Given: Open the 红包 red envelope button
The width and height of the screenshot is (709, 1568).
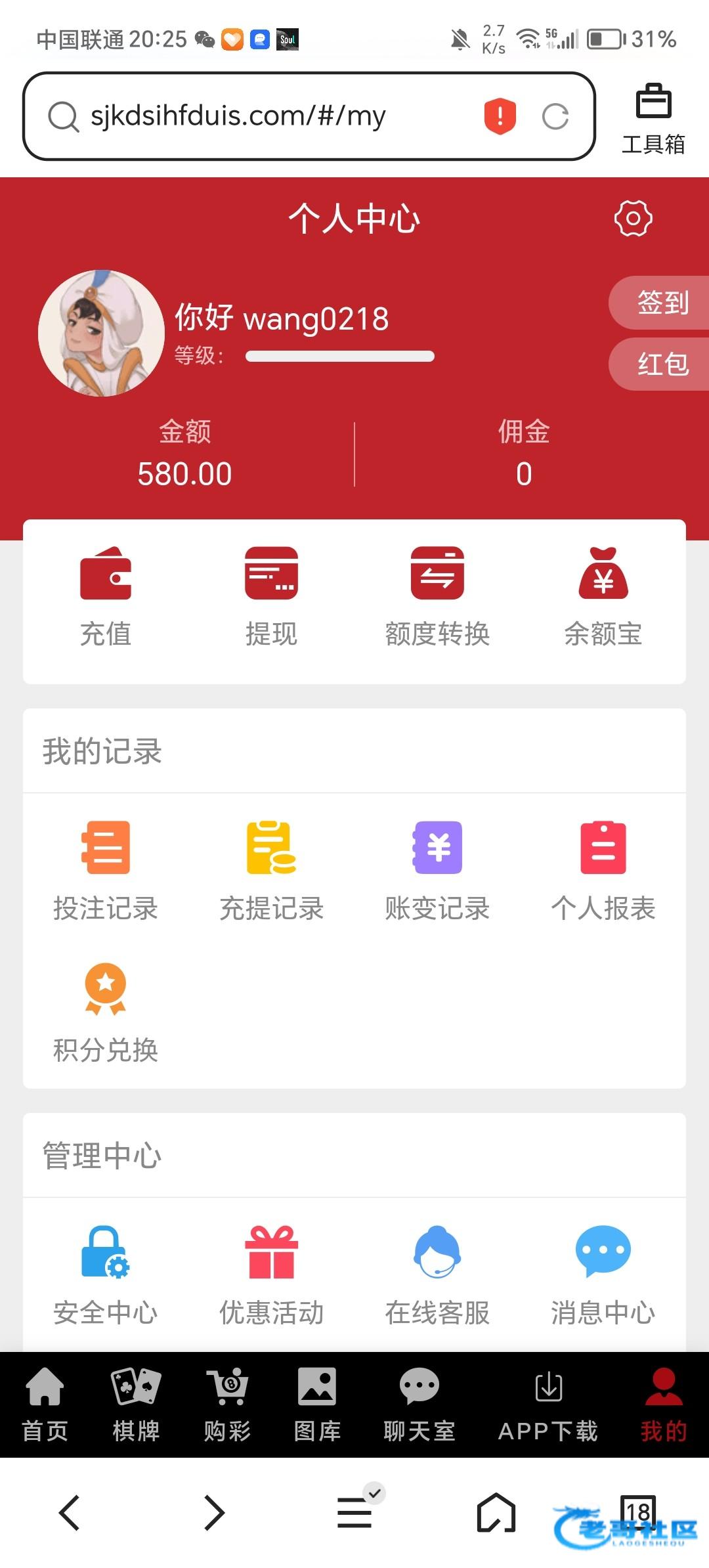Looking at the screenshot, I should point(662,364).
